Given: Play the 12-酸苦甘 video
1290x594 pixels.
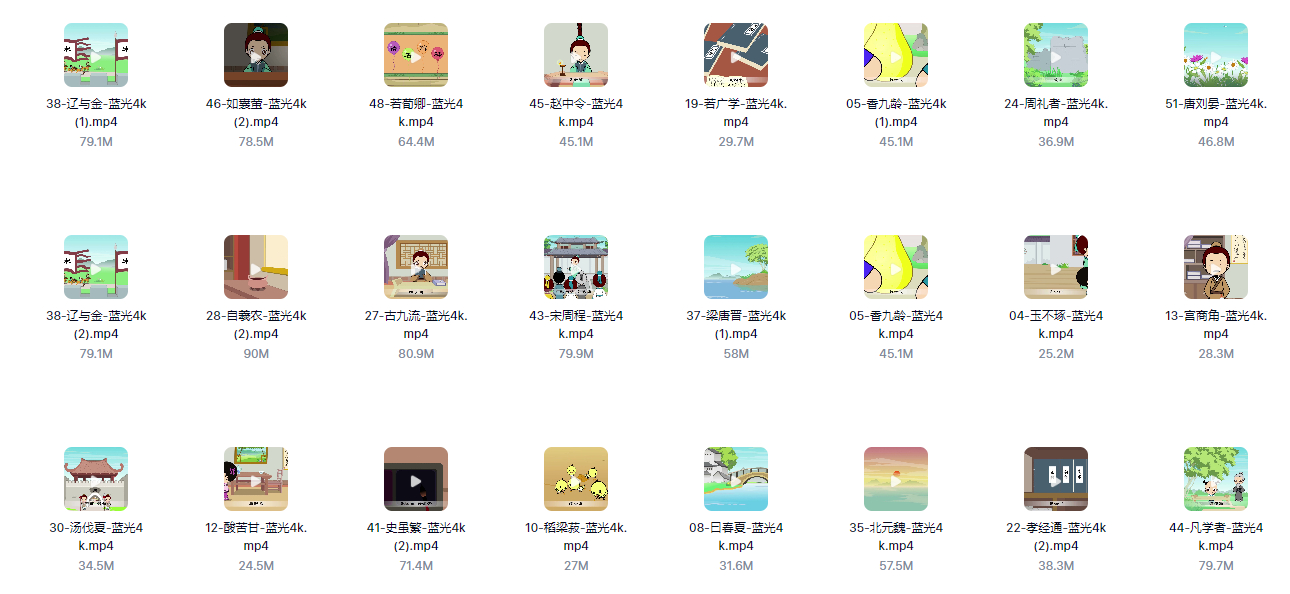Looking at the screenshot, I should click(256, 480).
